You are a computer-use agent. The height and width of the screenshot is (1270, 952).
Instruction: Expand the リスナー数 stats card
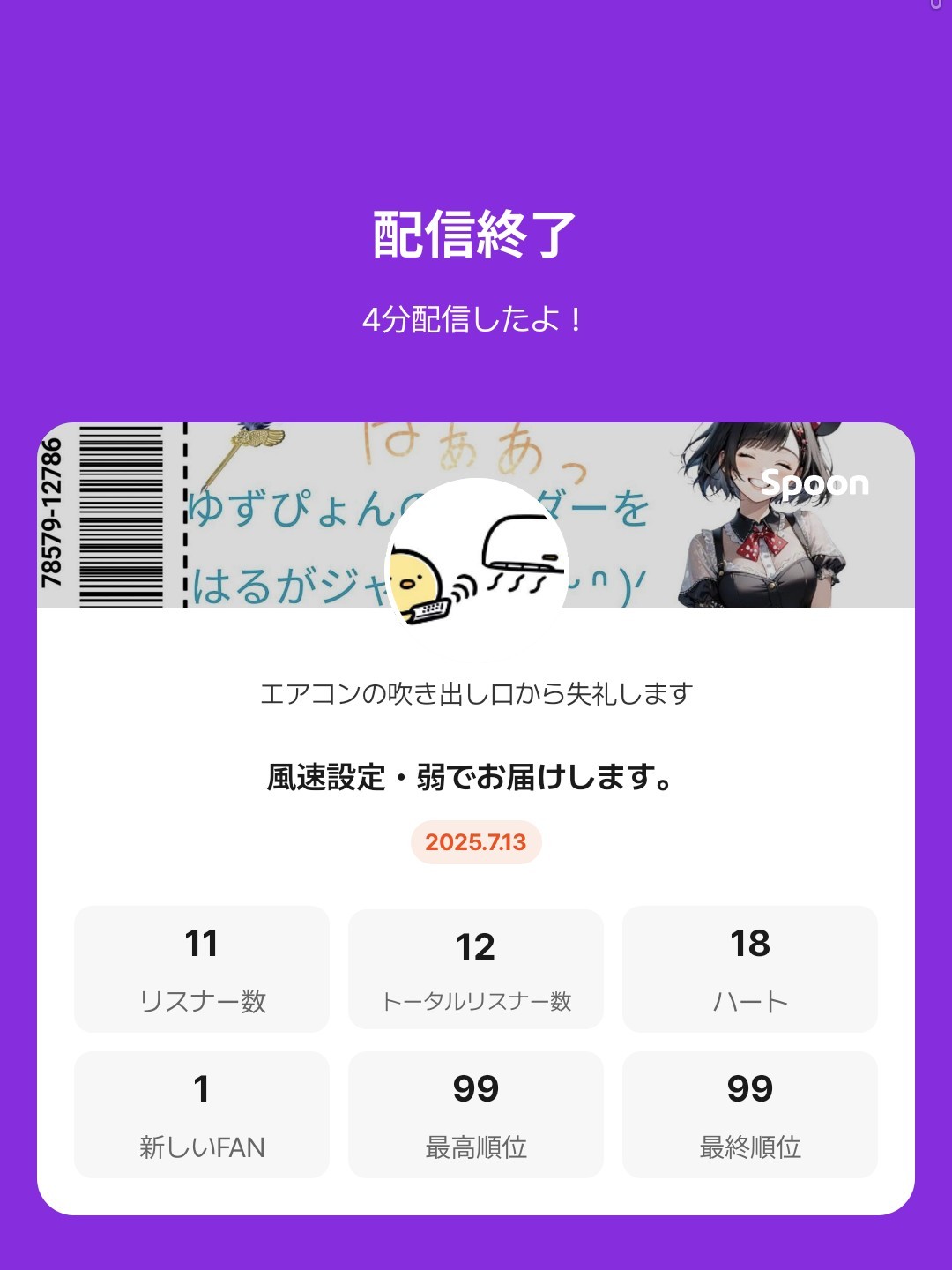(201, 968)
